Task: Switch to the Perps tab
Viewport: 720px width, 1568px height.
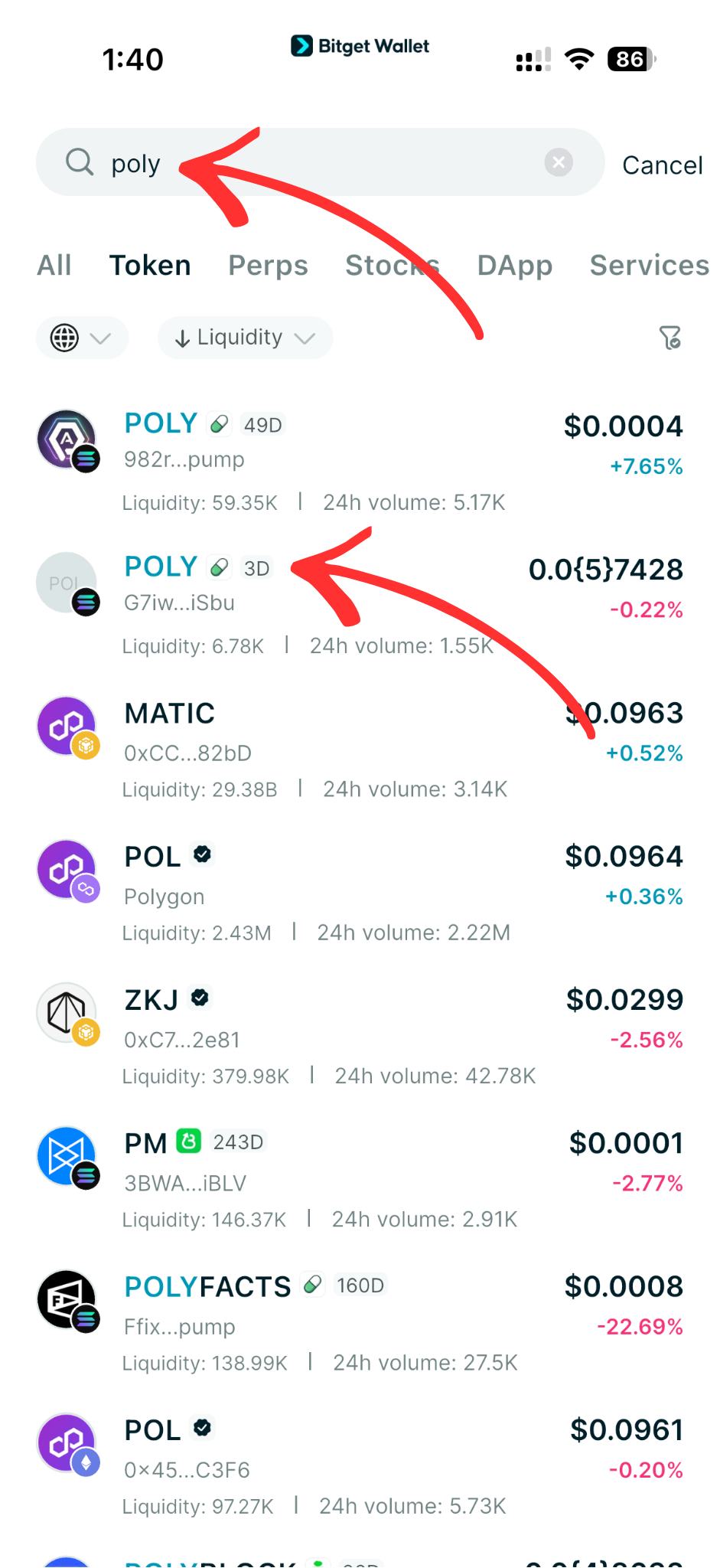Action: coord(268,266)
